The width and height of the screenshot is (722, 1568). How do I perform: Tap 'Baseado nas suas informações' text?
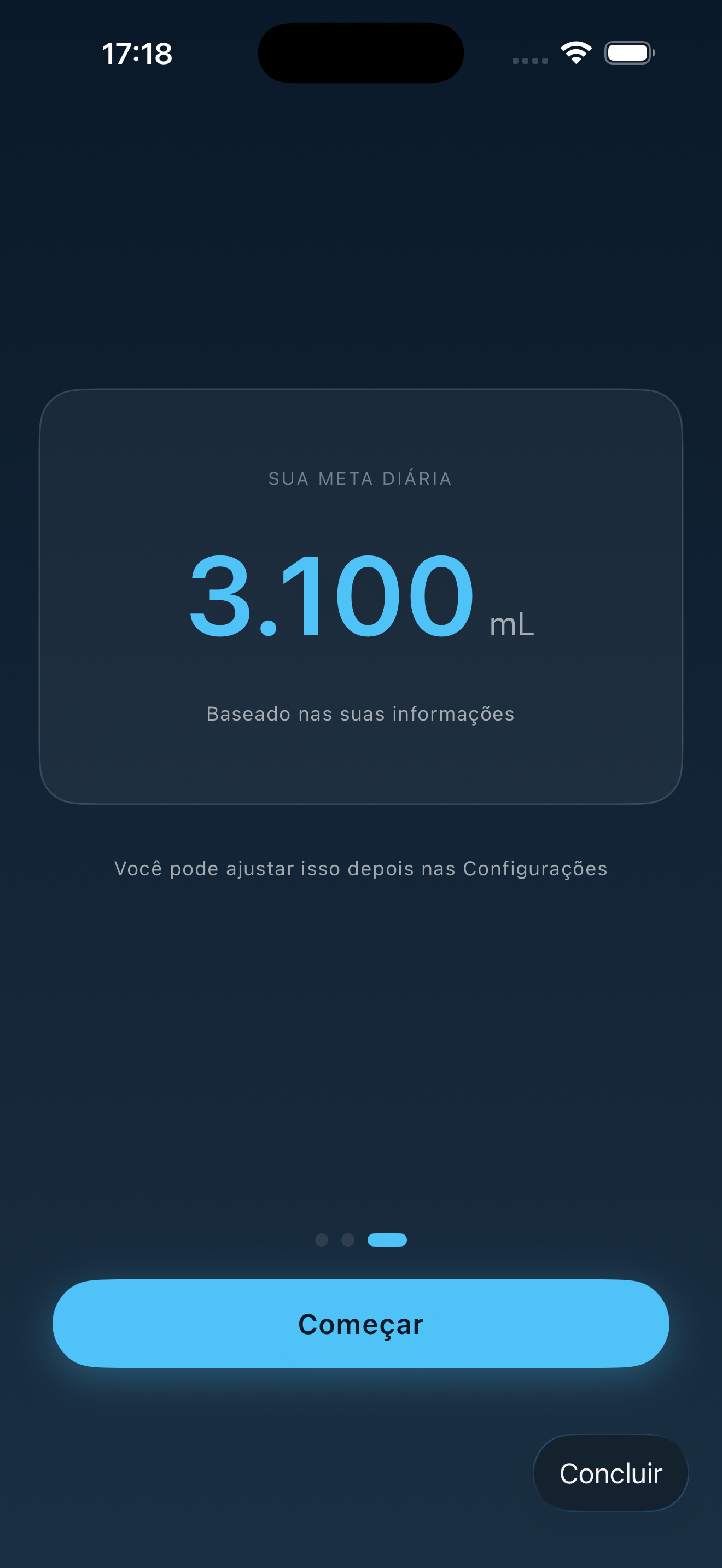click(x=361, y=714)
